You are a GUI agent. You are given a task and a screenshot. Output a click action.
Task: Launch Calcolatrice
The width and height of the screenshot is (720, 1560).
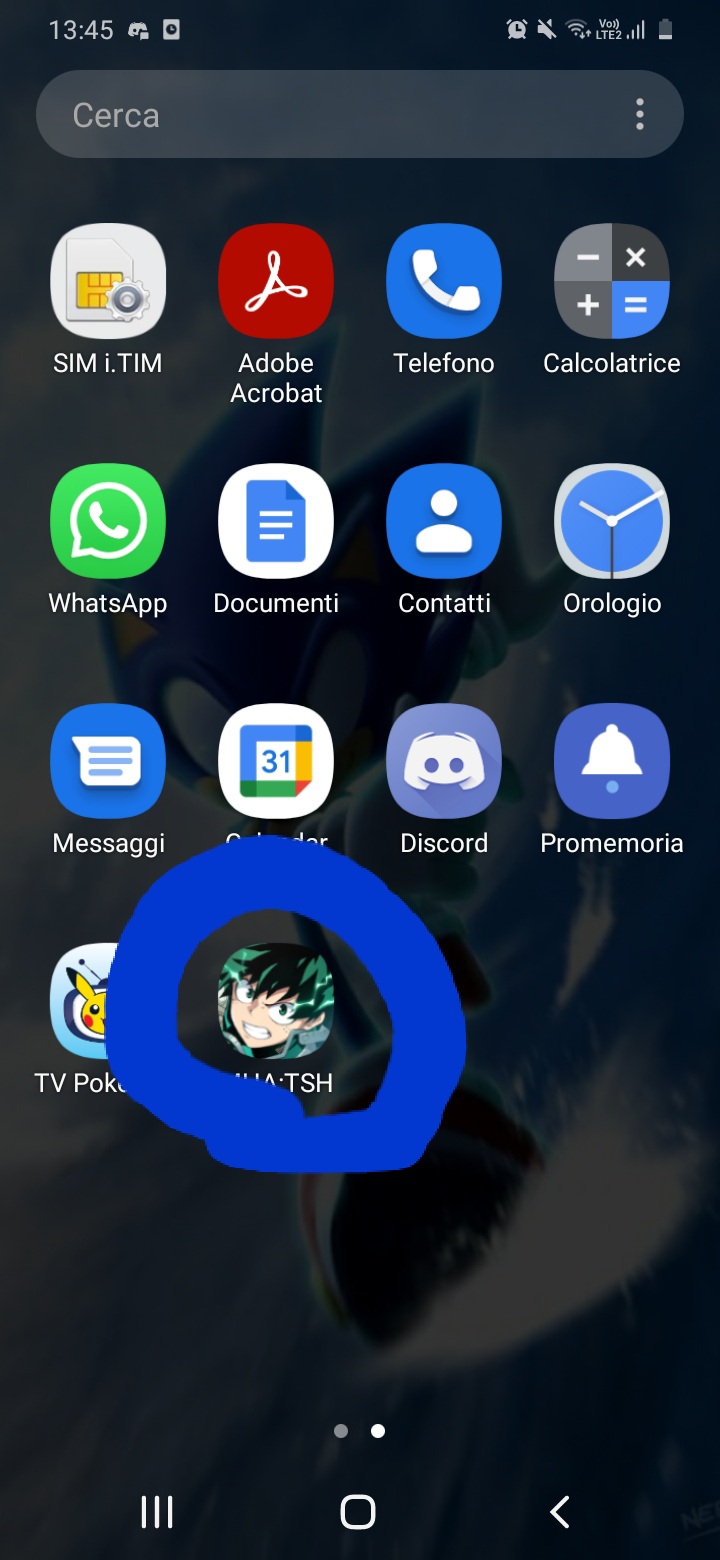612,281
